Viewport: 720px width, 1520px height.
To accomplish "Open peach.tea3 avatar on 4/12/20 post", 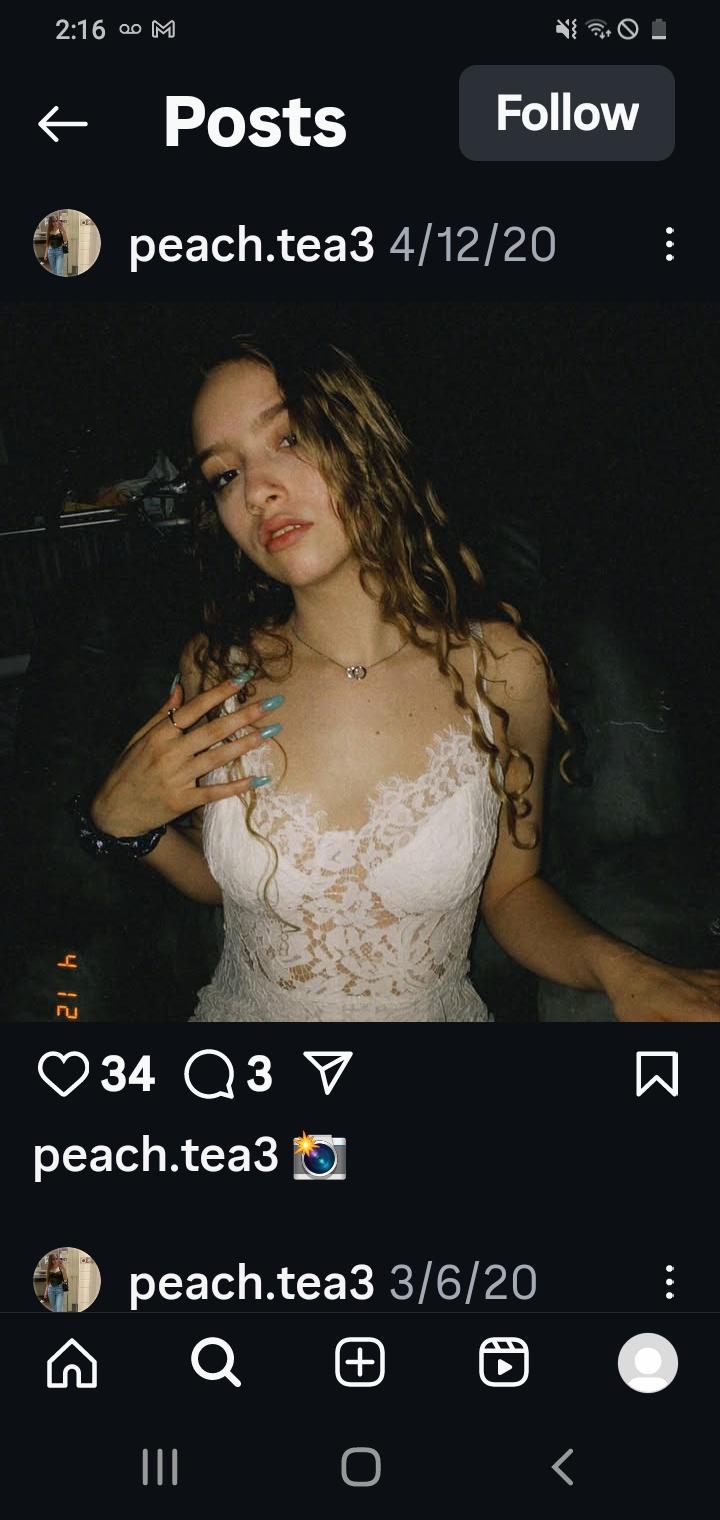I will pyautogui.click(x=67, y=243).
